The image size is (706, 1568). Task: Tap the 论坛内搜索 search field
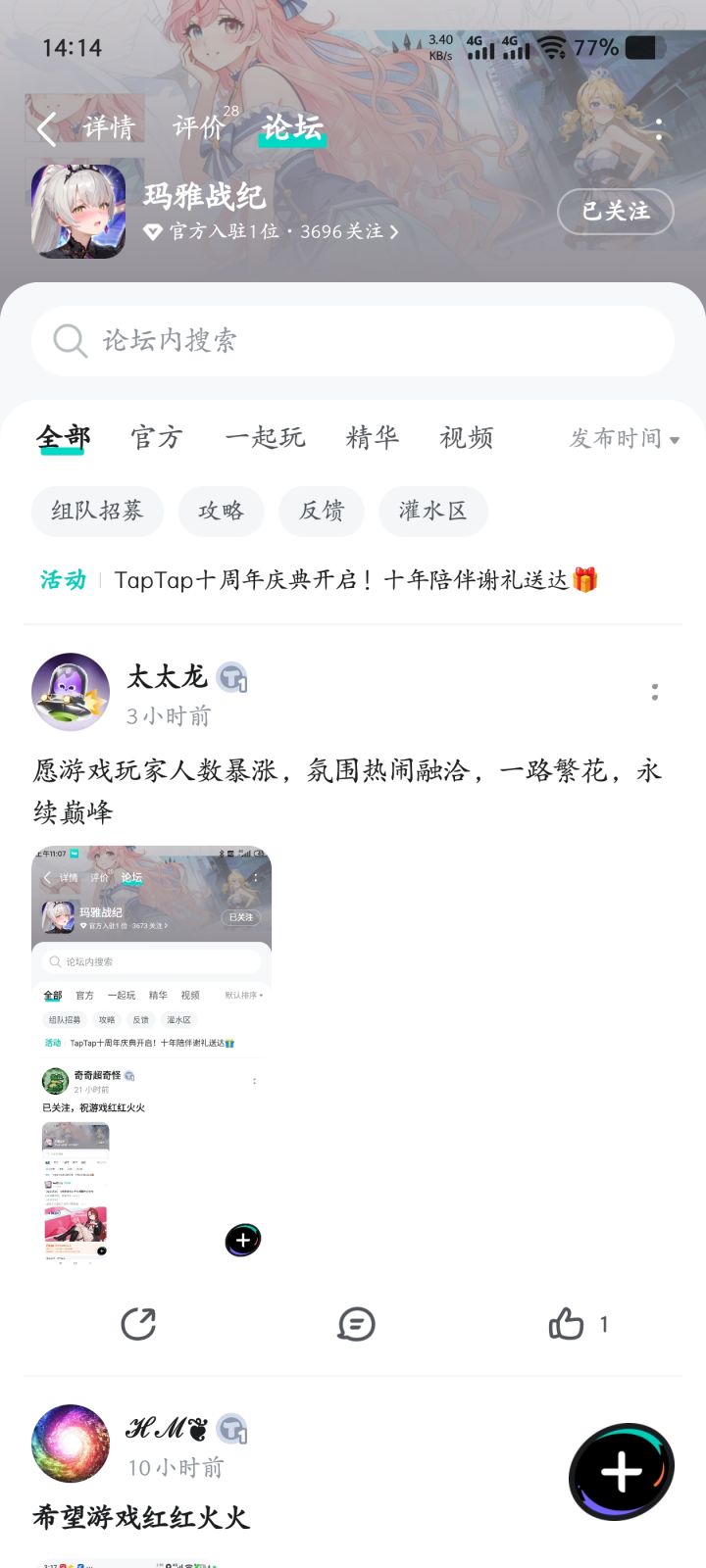tap(353, 341)
